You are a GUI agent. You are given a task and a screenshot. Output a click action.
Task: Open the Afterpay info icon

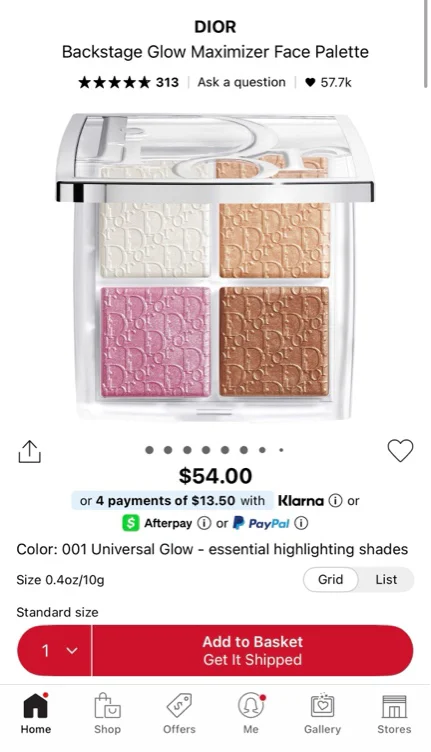[204, 523]
